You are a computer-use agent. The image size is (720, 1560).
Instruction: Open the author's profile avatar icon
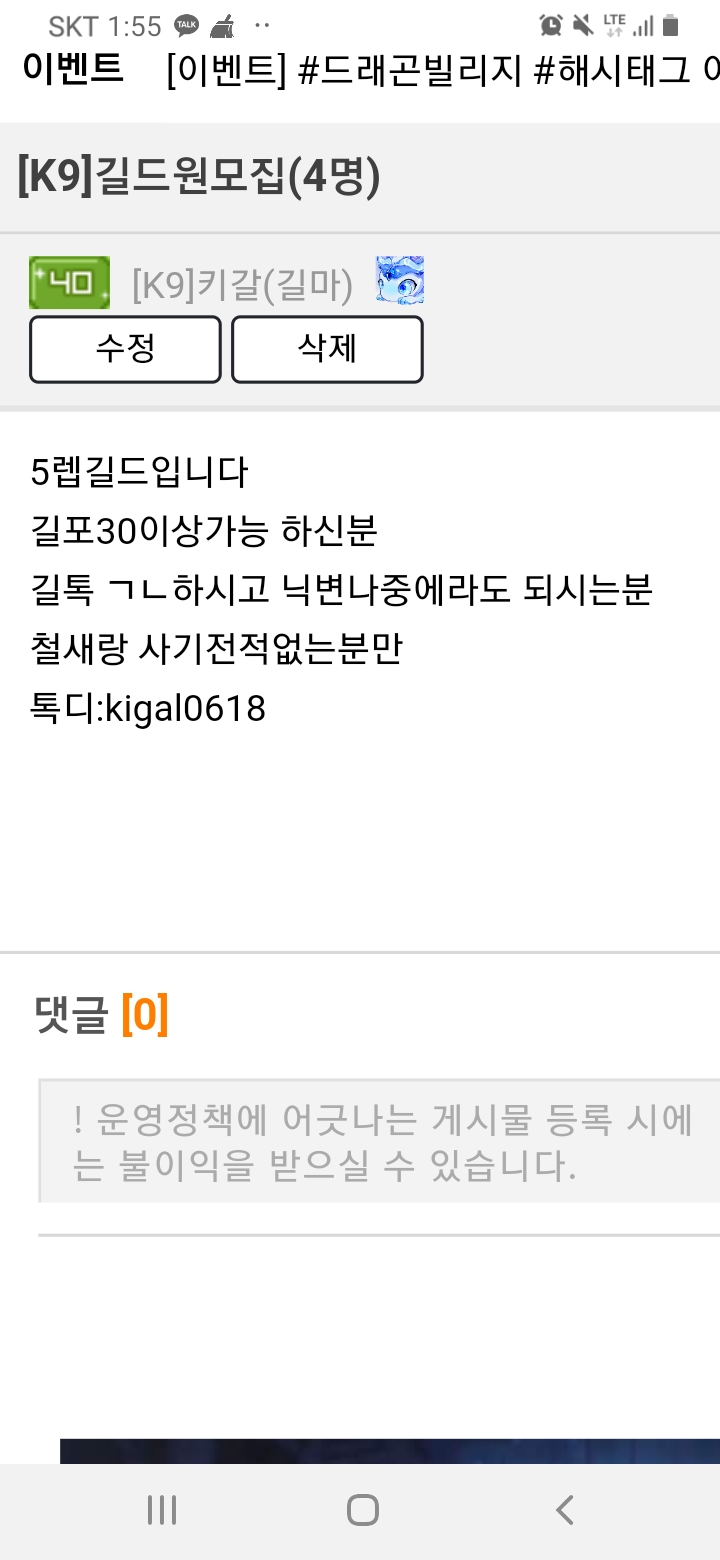coord(400,280)
